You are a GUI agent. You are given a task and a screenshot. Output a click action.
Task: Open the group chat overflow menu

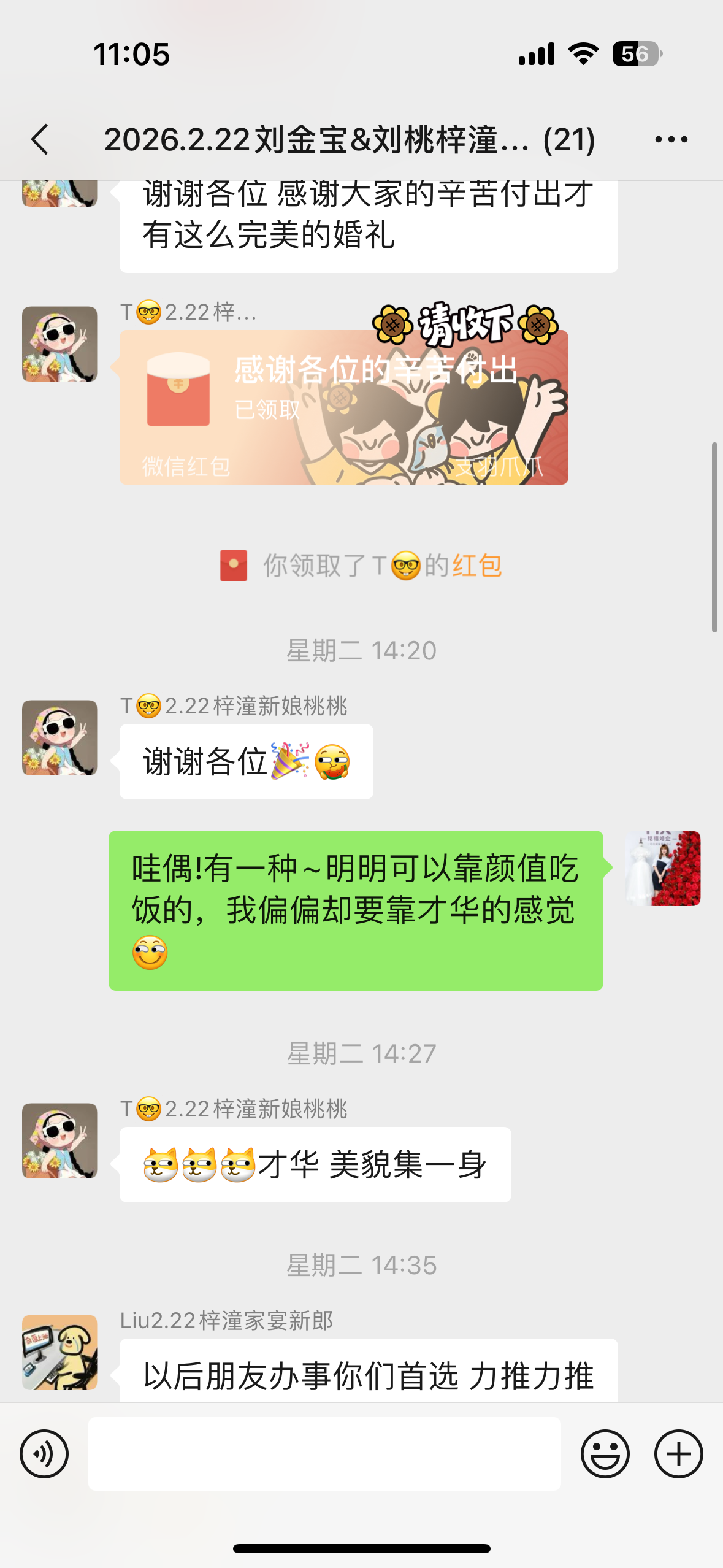point(671,140)
